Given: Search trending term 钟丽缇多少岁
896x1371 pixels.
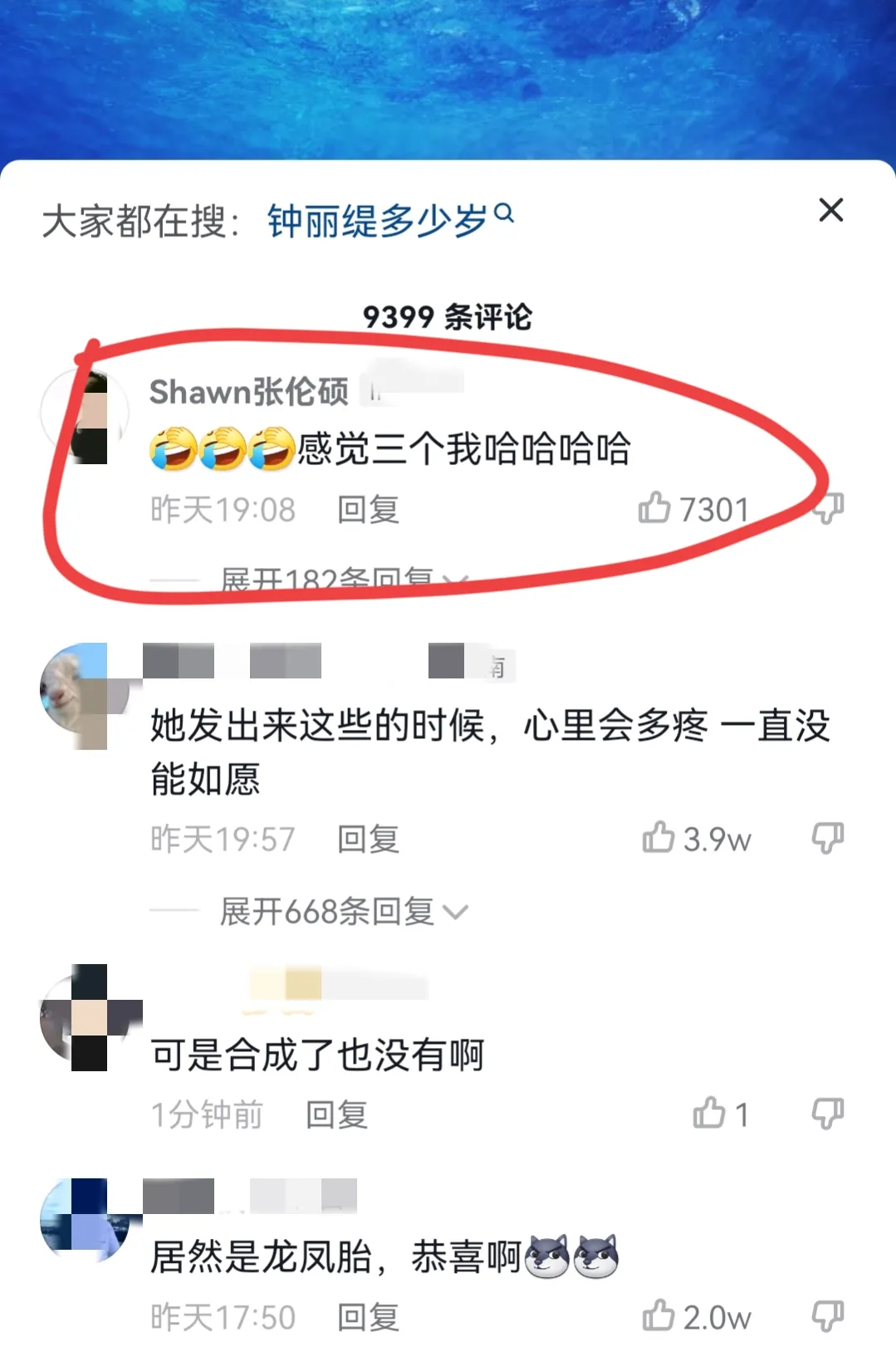Looking at the screenshot, I should click(389, 221).
